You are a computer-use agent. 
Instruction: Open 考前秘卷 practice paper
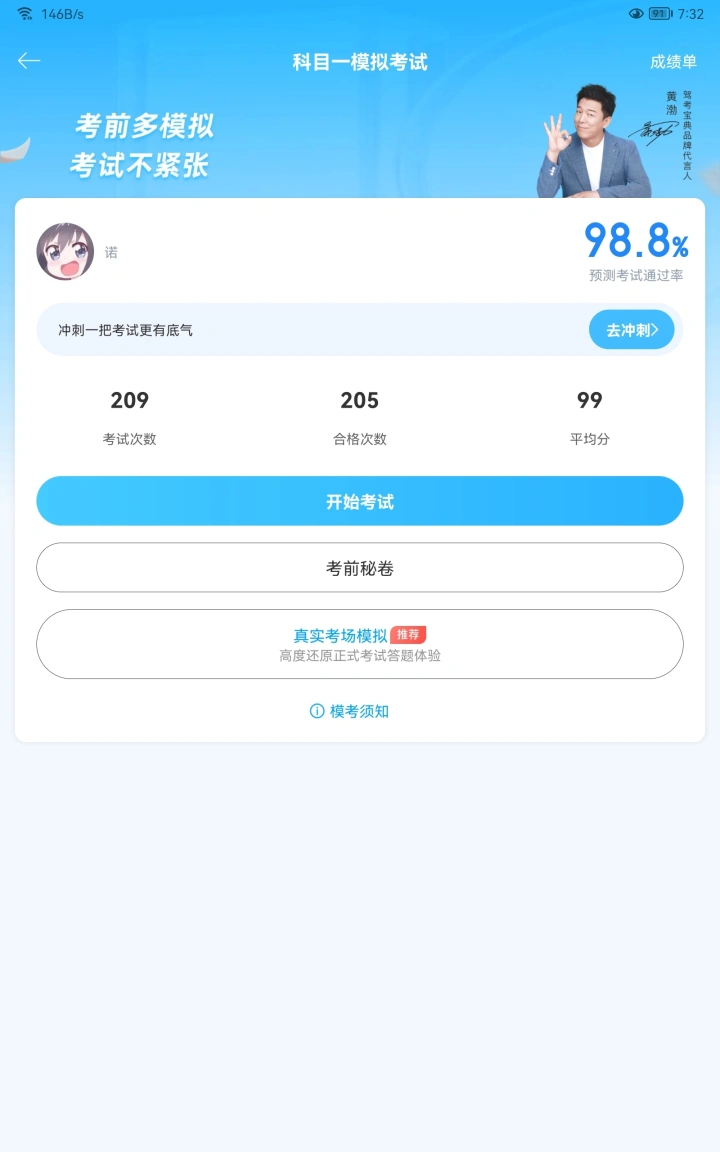pos(360,568)
